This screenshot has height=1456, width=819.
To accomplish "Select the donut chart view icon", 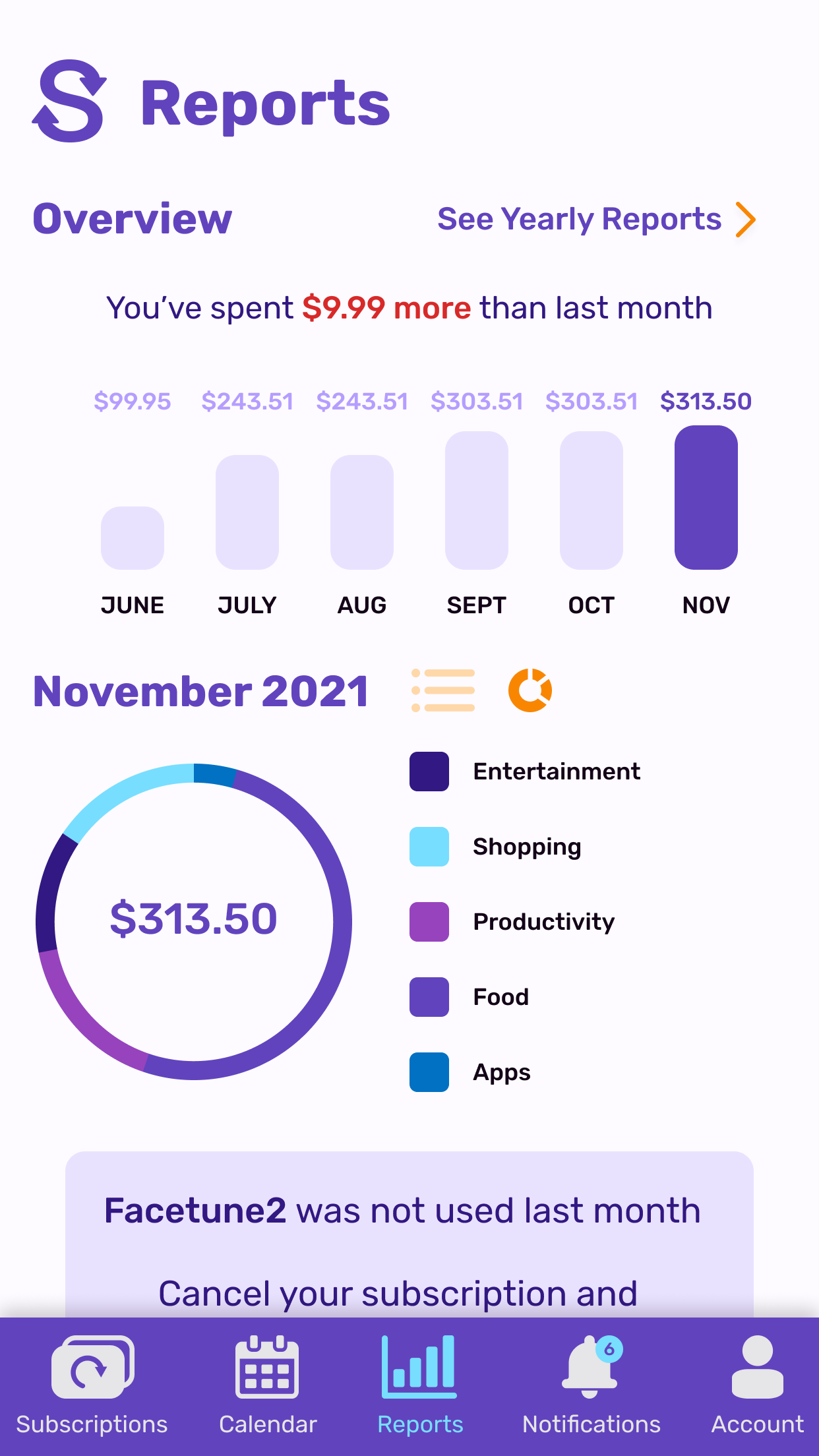I will tap(530, 690).
